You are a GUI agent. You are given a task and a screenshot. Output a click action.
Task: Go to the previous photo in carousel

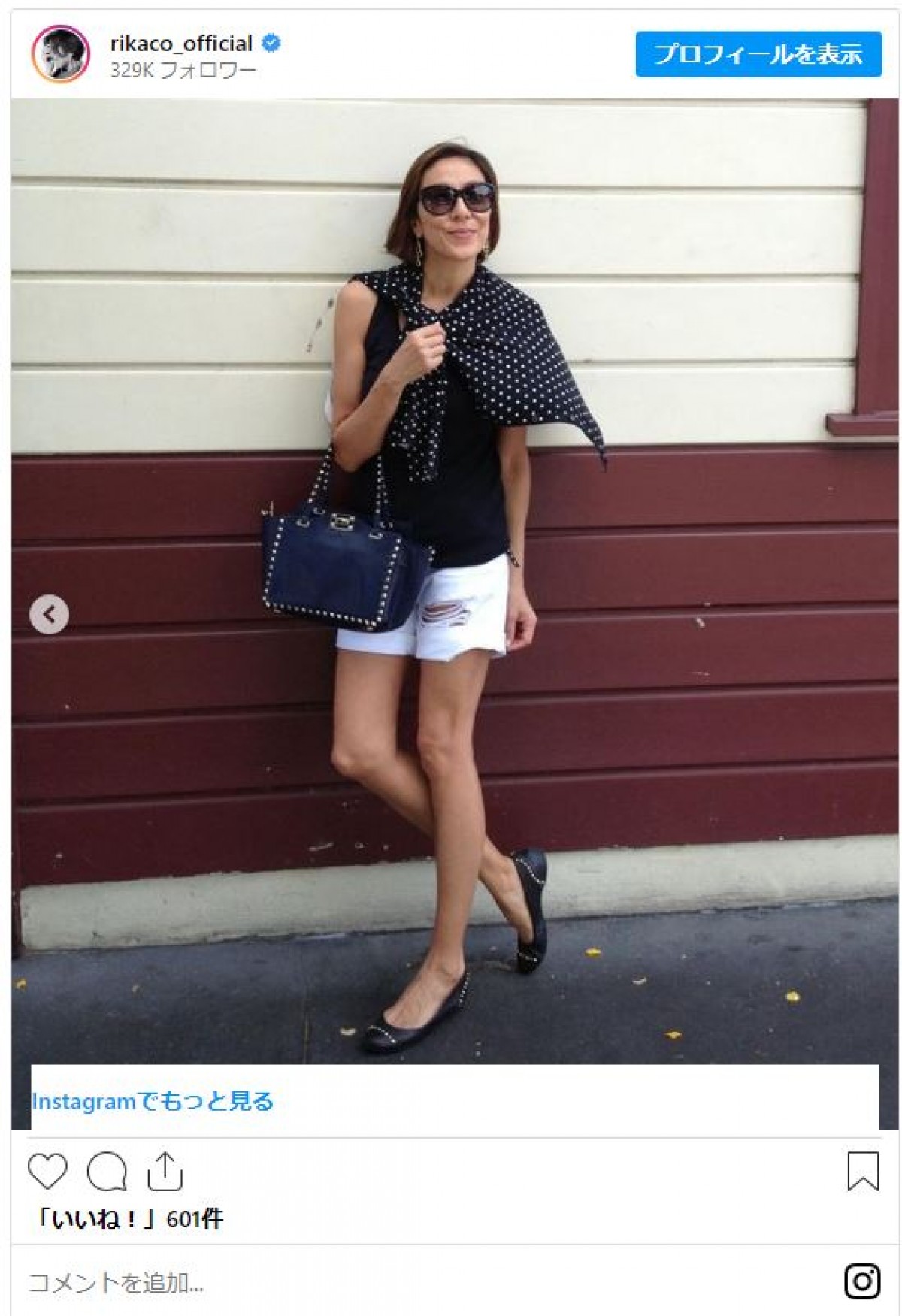pyautogui.click(x=50, y=614)
